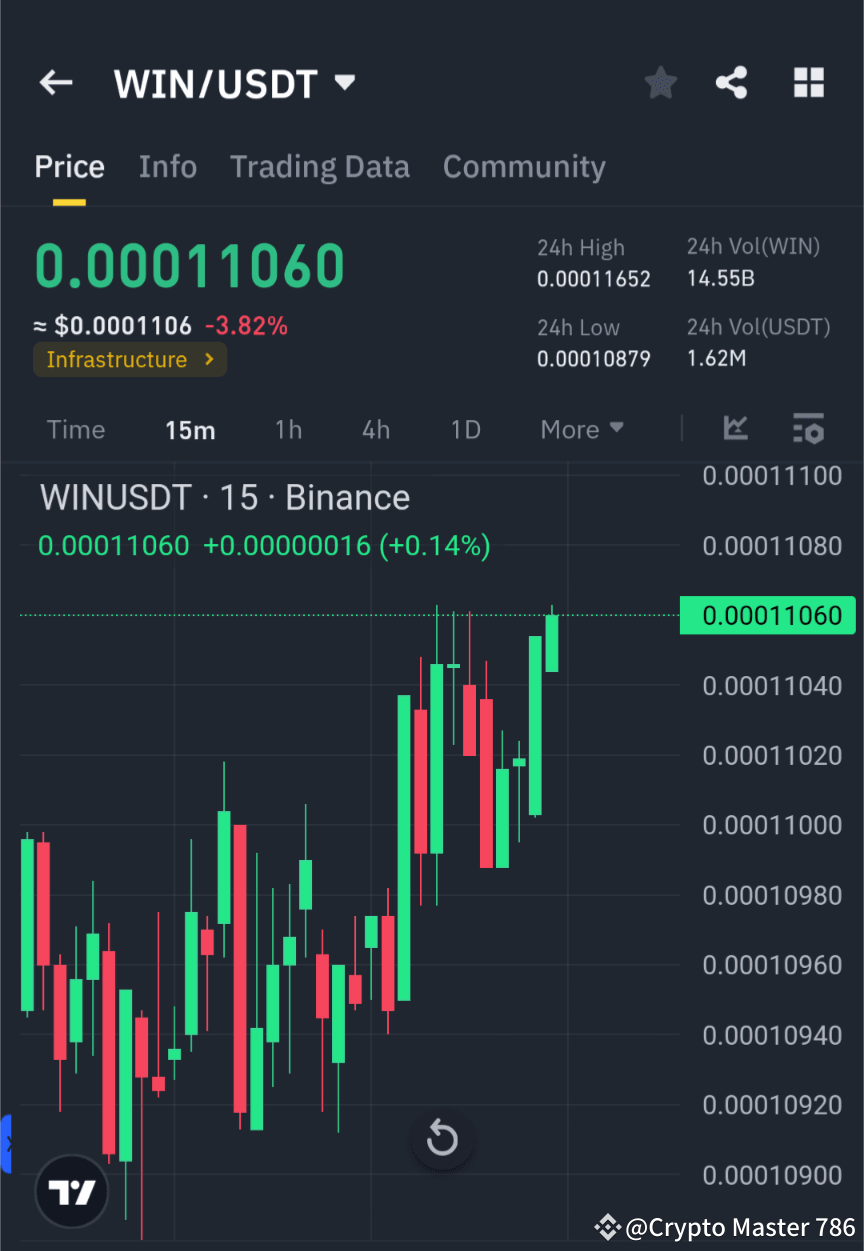Toggle the 1h candle interval
The image size is (864, 1251).
coord(288,429)
